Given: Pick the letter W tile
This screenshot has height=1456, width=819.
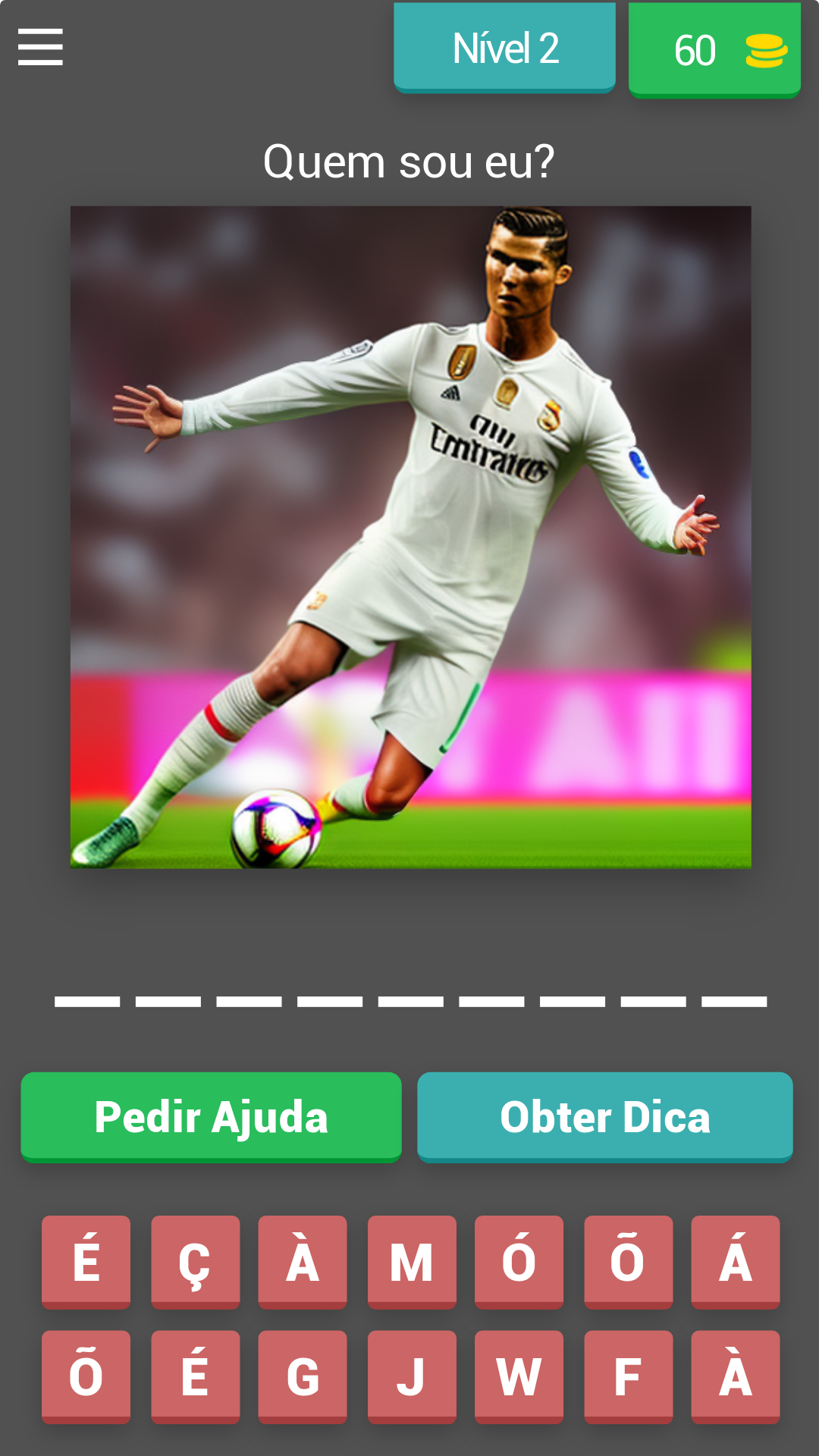Looking at the screenshot, I should (x=519, y=1376).
